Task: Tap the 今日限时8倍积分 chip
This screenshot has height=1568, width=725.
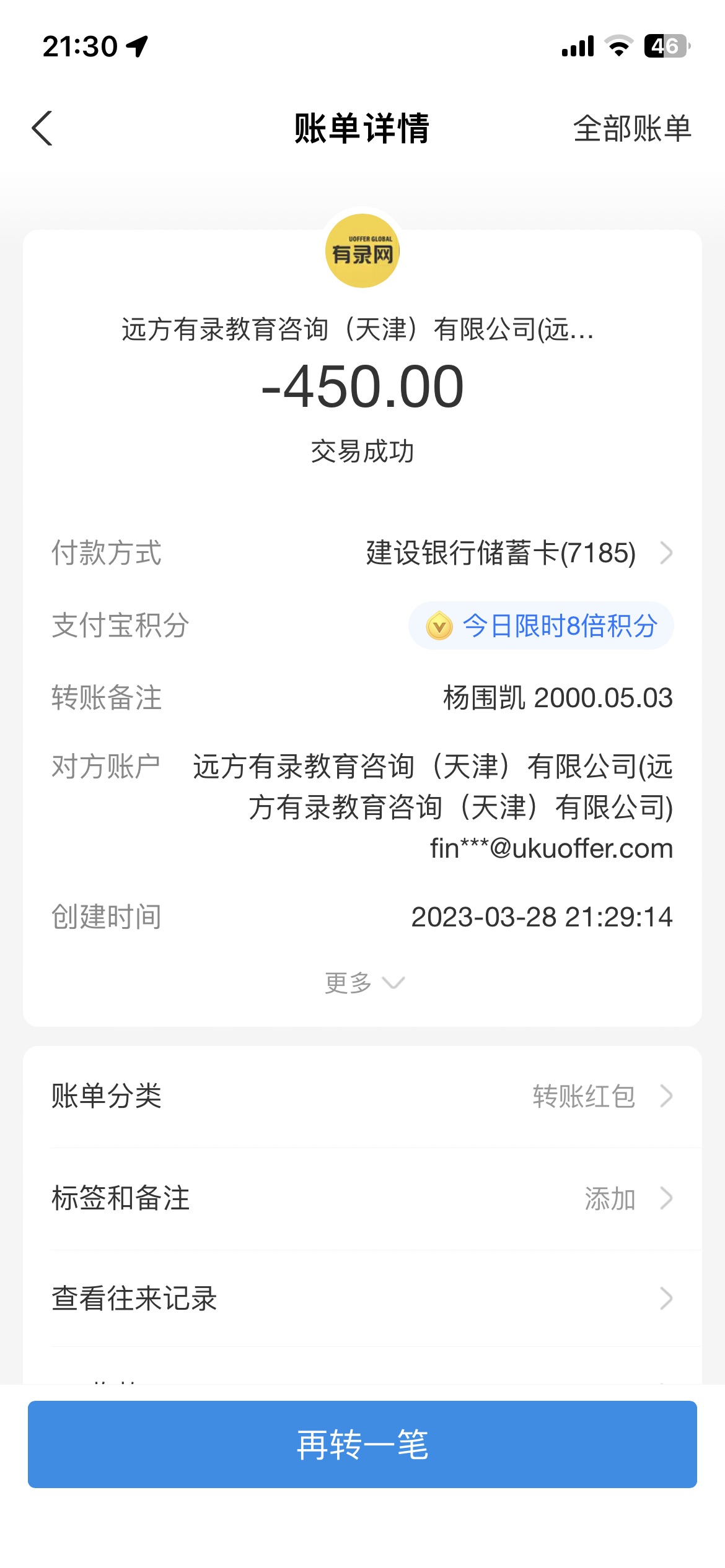Action: click(x=541, y=625)
